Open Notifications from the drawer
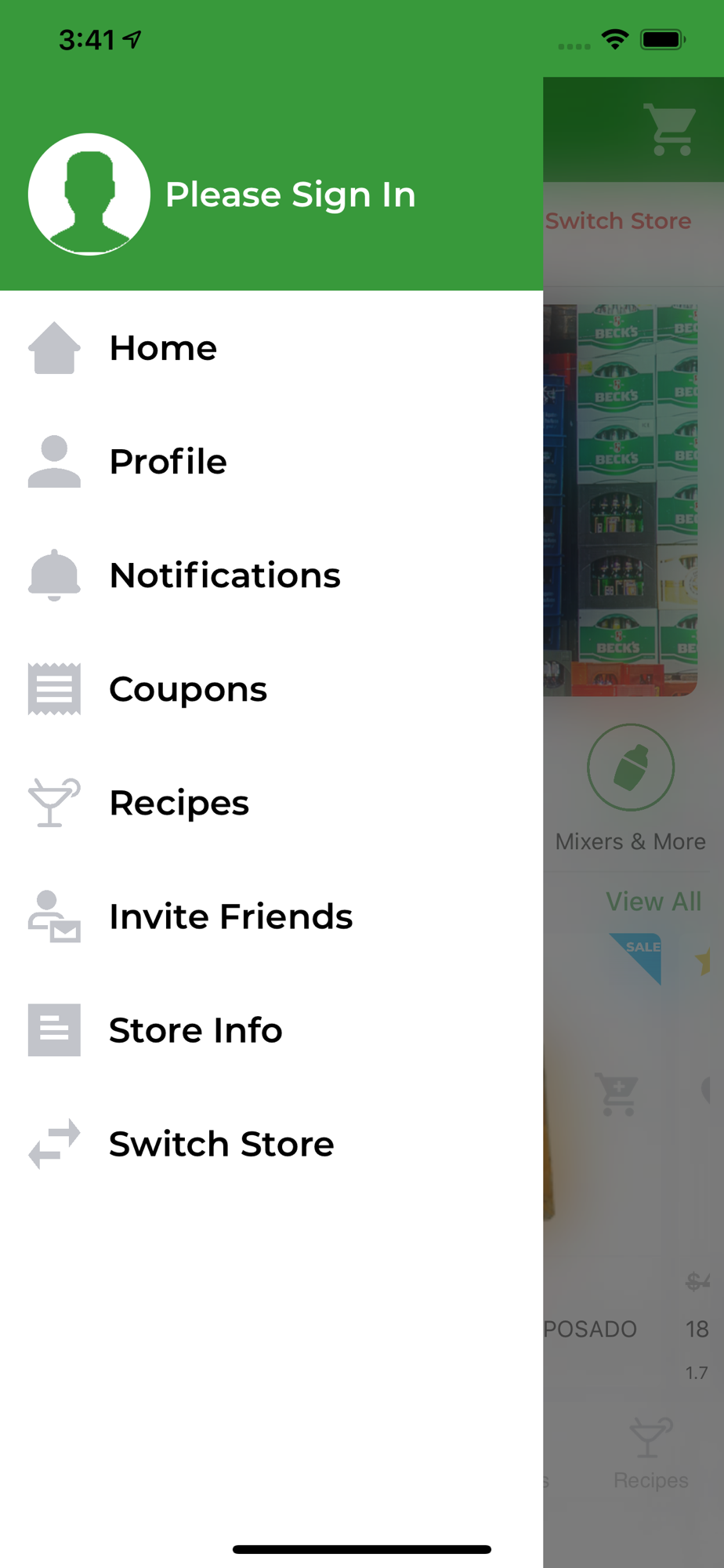 click(x=271, y=575)
